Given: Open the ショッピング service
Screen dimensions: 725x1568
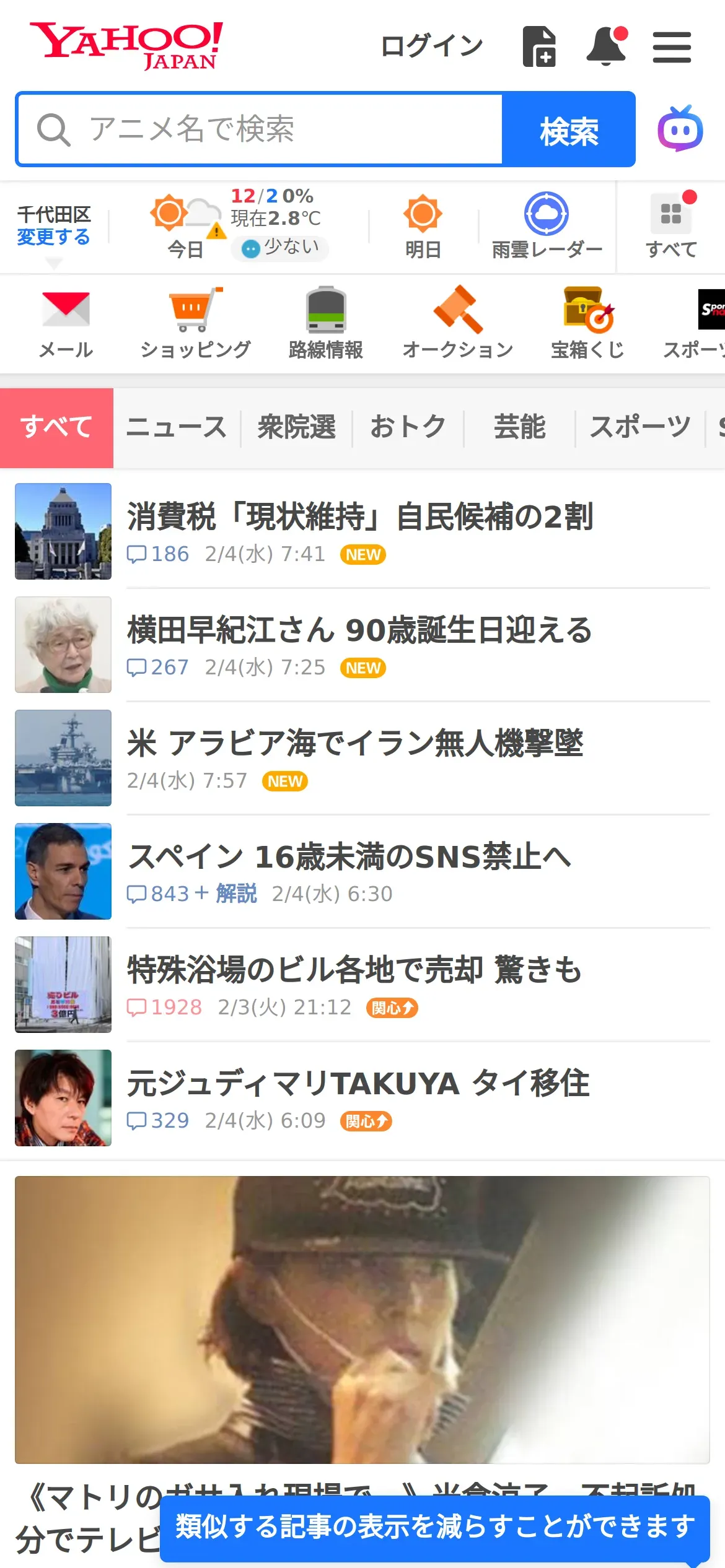Looking at the screenshot, I should coord(196,323).
